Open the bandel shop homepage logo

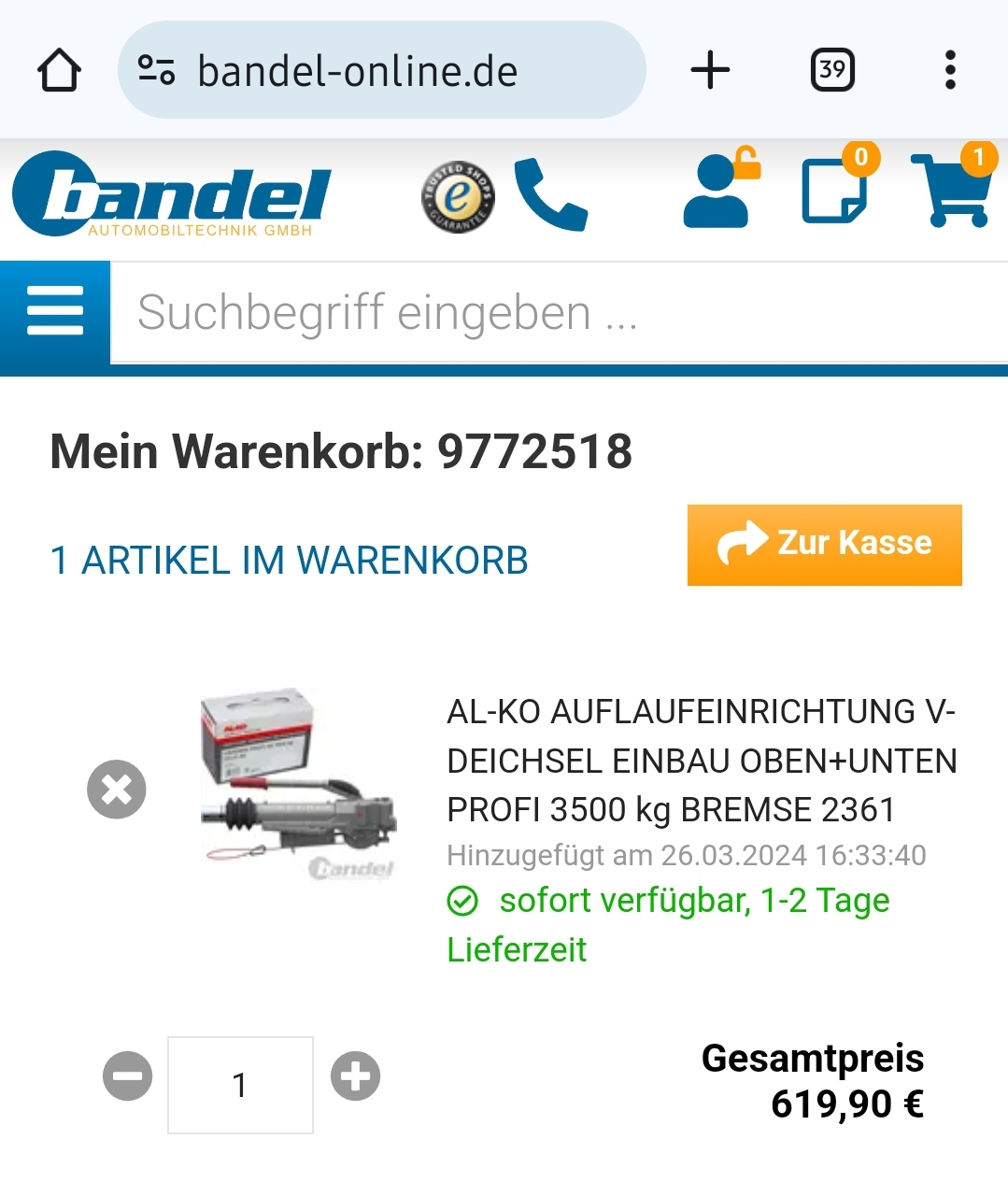pyautogui.click(x=173, y=195)
